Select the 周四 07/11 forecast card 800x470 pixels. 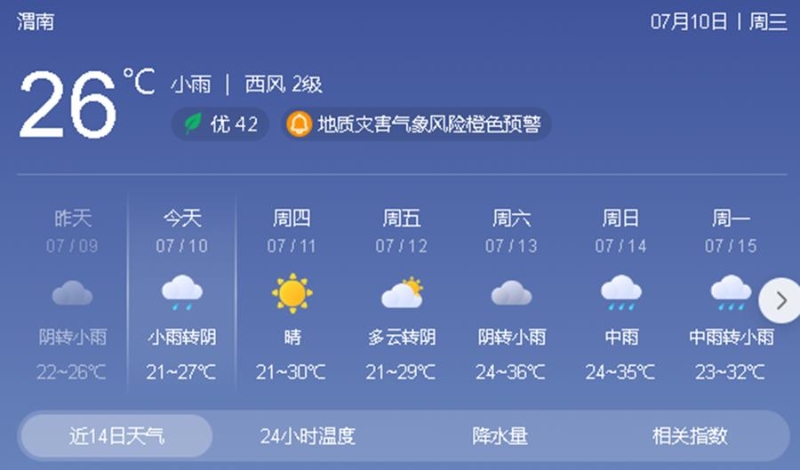(x=291, y=295)
